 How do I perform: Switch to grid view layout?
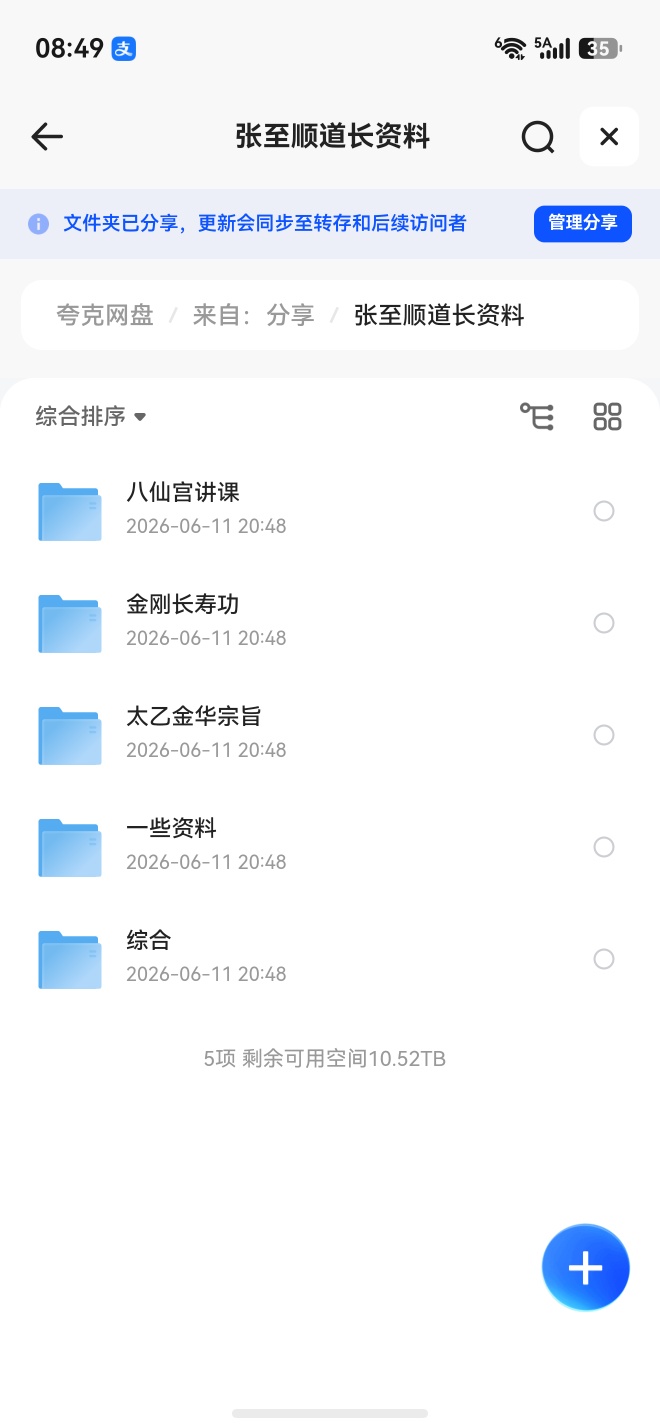608,416
